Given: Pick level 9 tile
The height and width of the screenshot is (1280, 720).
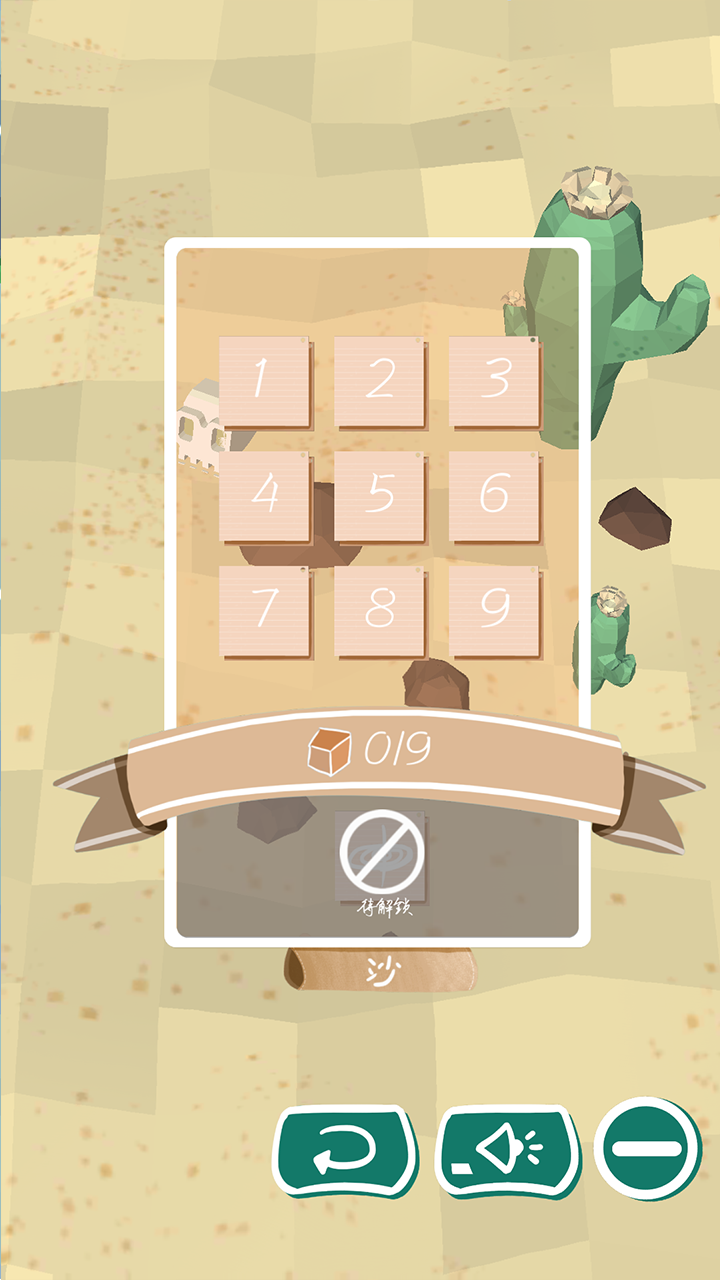Looking at the screenshot, I should (x=495, y=611).
